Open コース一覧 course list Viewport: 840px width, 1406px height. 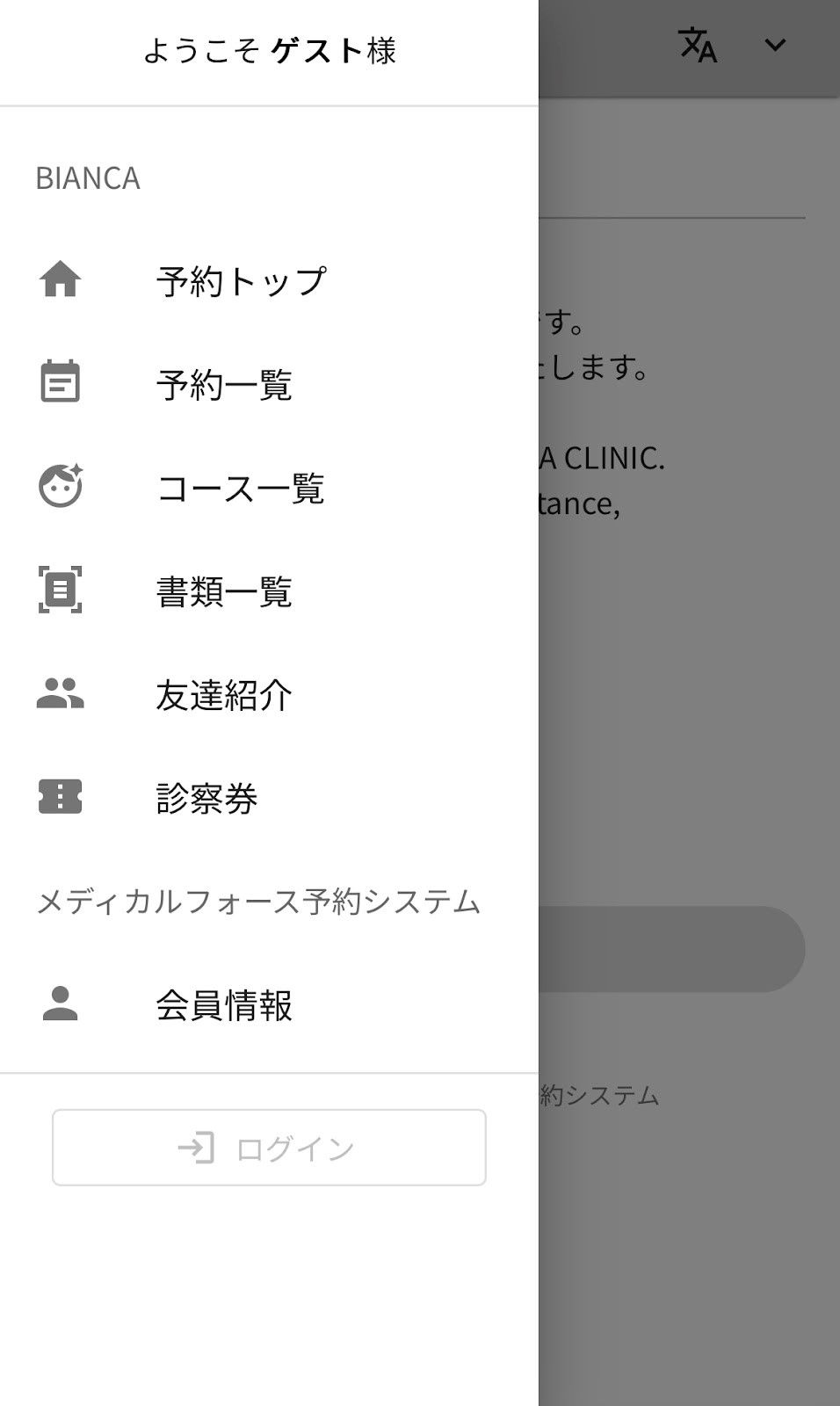click(240, 488)
